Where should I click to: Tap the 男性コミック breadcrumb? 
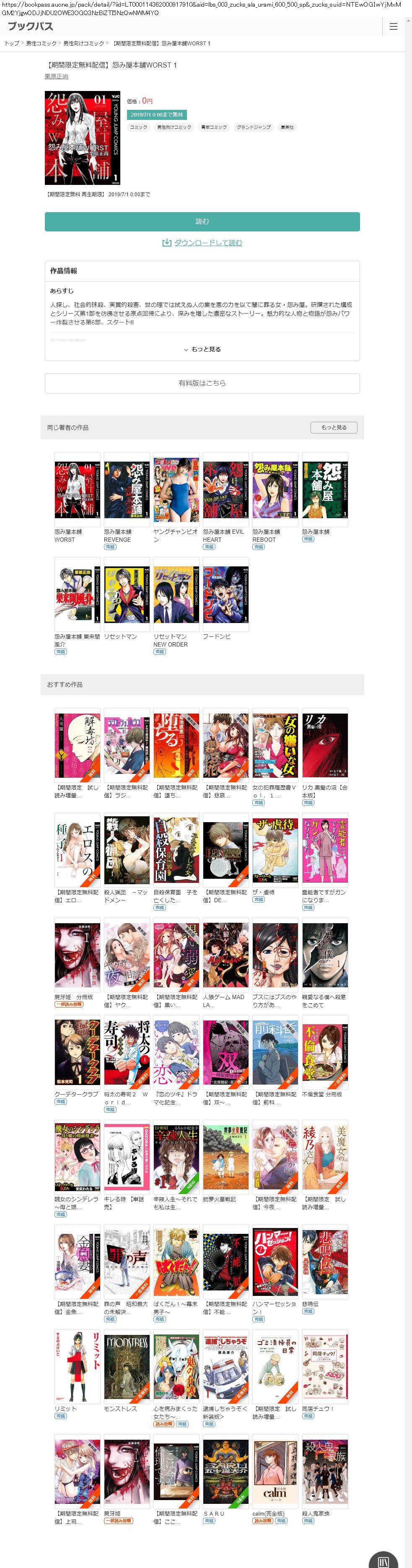41,43
